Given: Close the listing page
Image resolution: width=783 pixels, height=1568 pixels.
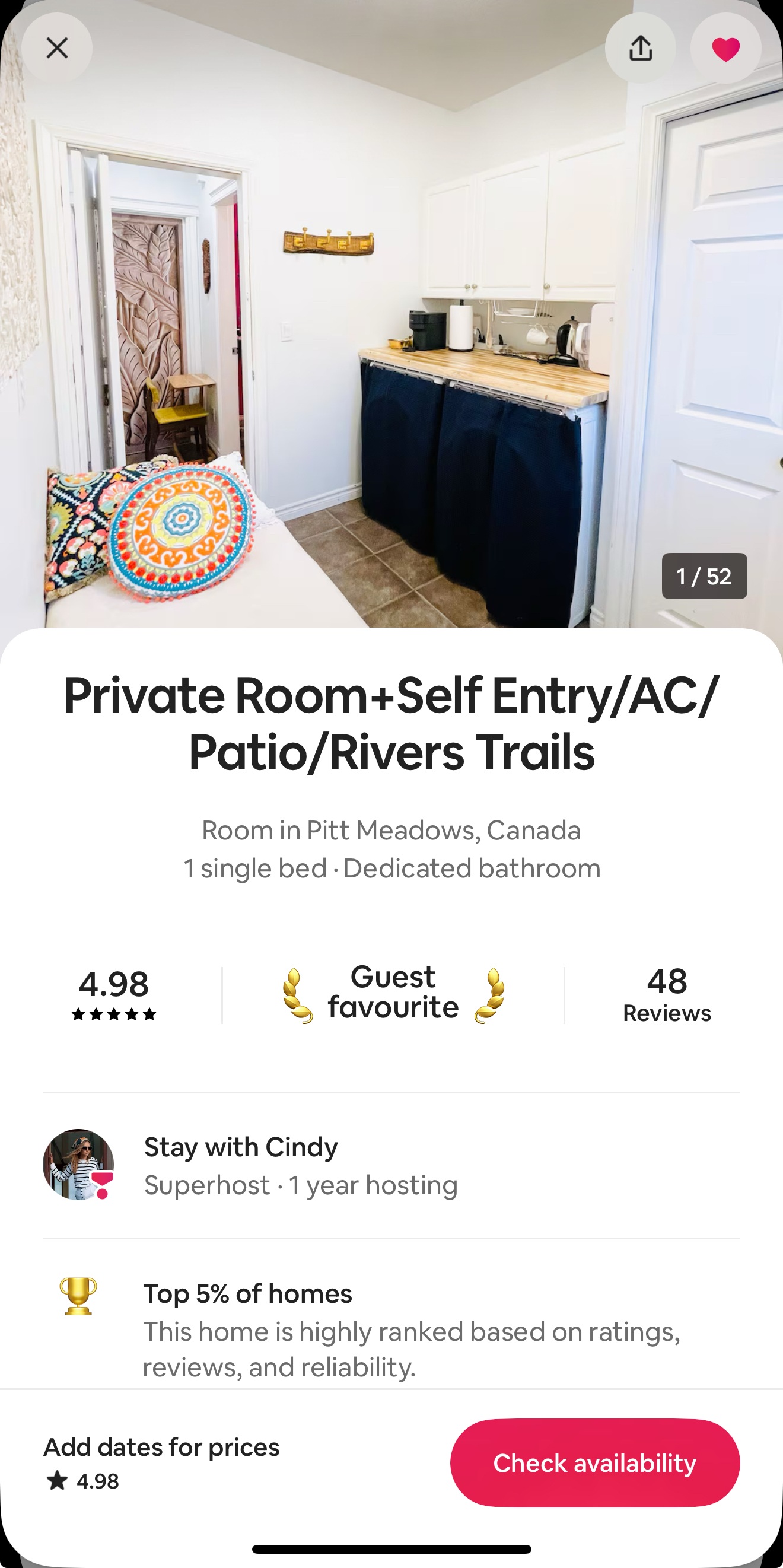Looking at the screenshot, I should pyautogui.click(x=57, y=48).
